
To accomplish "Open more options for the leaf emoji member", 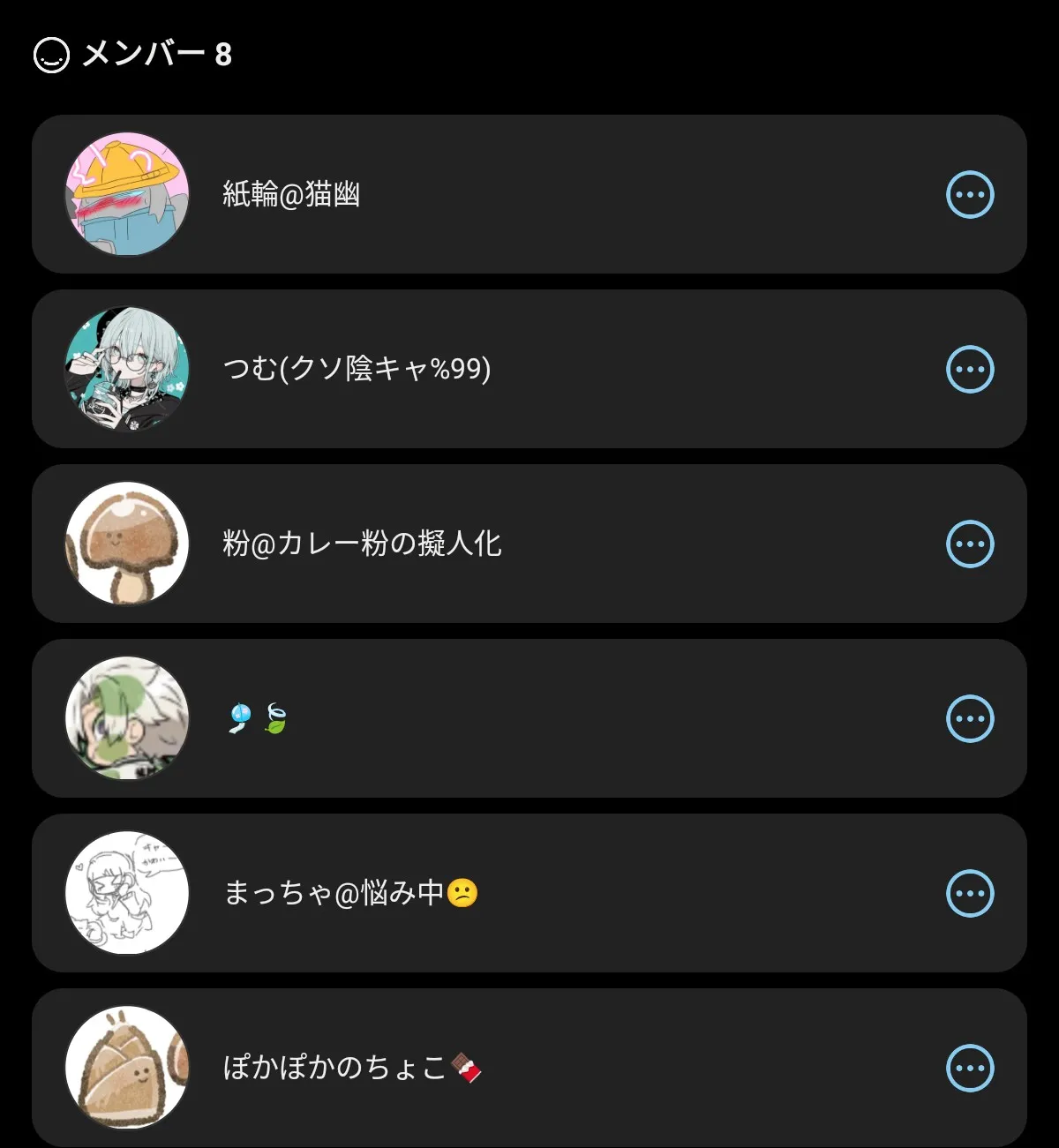I will point(970,718).
